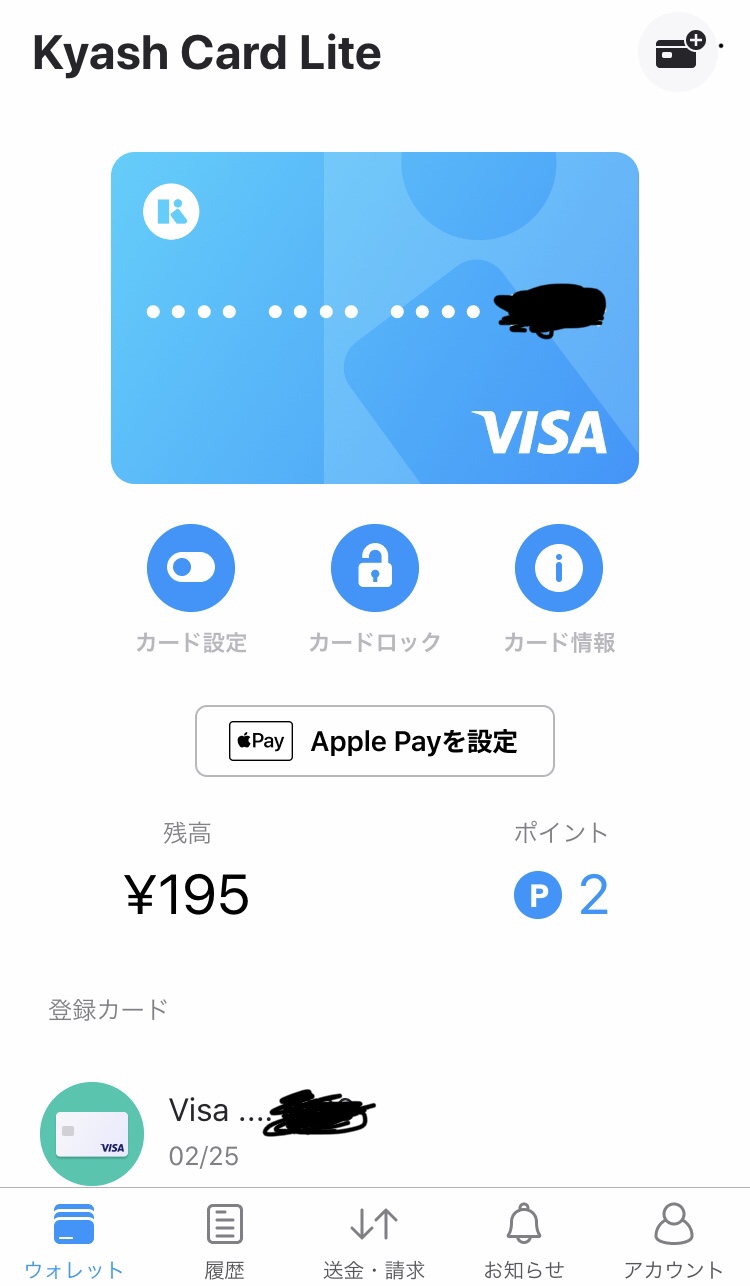Screen dimensions: 750x1286
Task: View card details via カード情報 info icon
Action: [558, 567]
